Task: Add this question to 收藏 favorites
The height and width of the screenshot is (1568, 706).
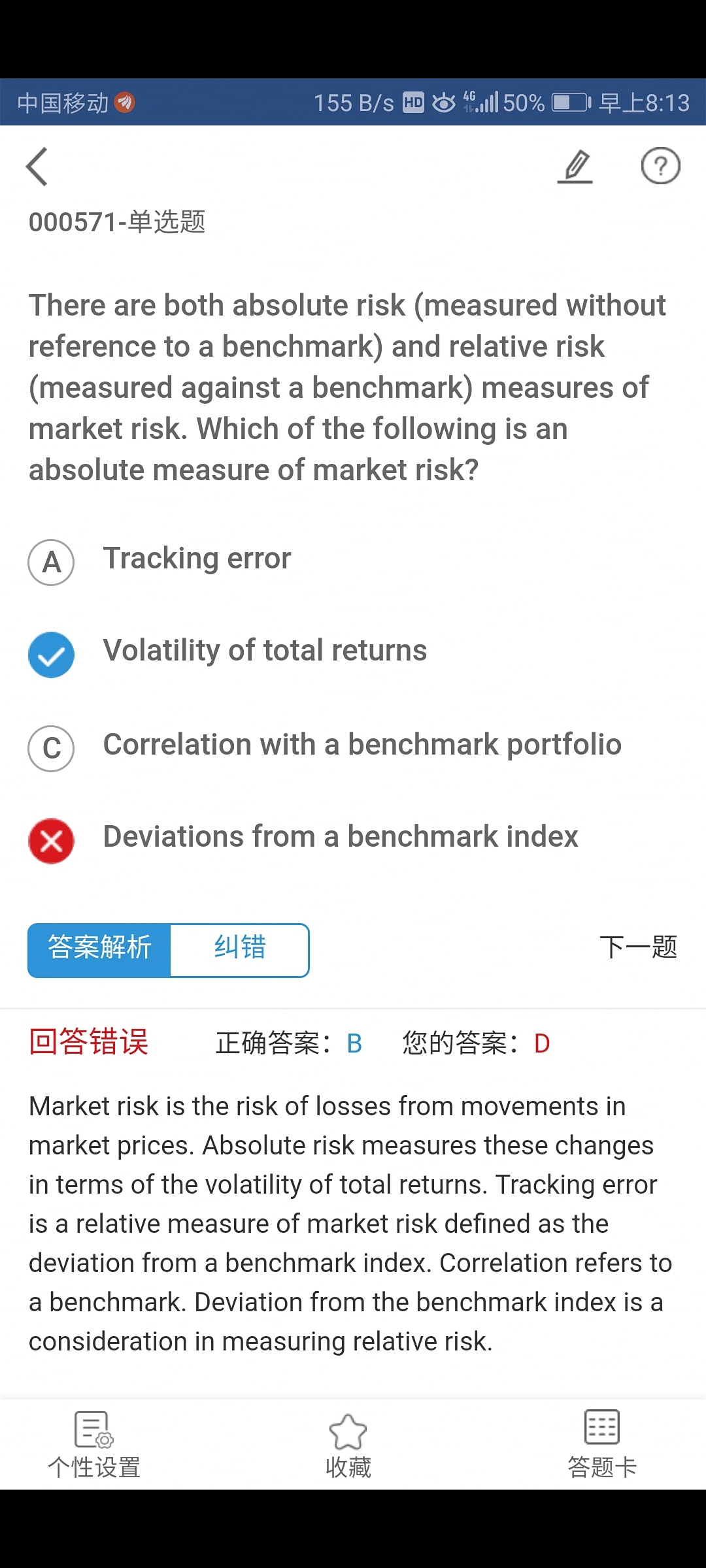Action: pos(348,1444)
